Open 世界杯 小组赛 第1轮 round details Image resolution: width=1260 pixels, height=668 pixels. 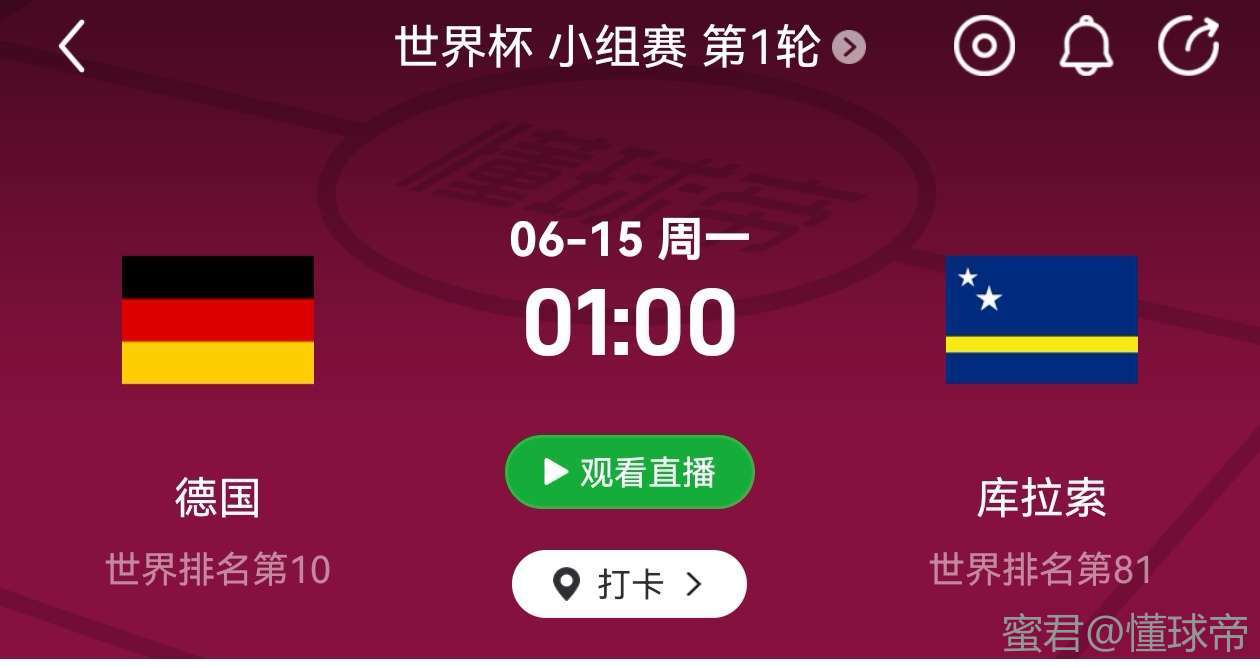[x=629, y=47]
